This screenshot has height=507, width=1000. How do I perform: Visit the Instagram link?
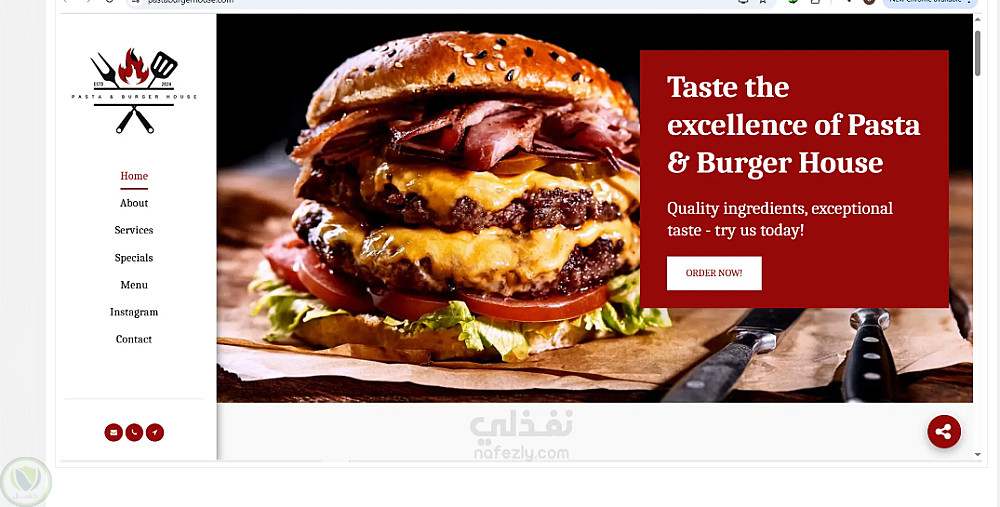(x=134, y=312)
